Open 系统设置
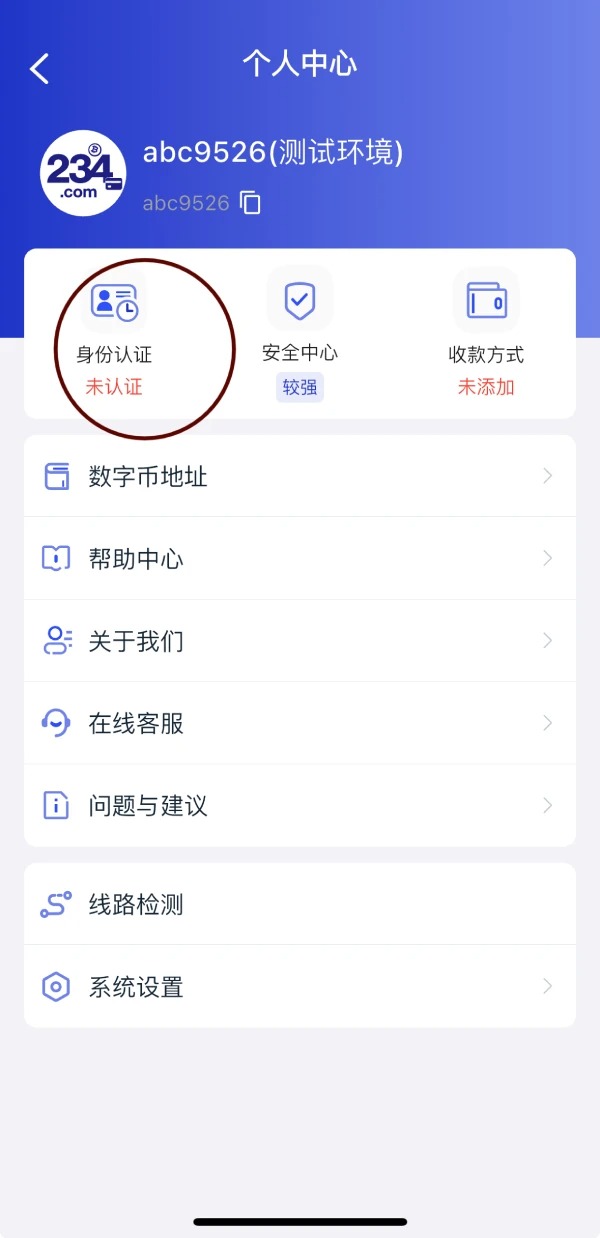The width and height of the screenshot is (600, 1238). click(300, 987)
